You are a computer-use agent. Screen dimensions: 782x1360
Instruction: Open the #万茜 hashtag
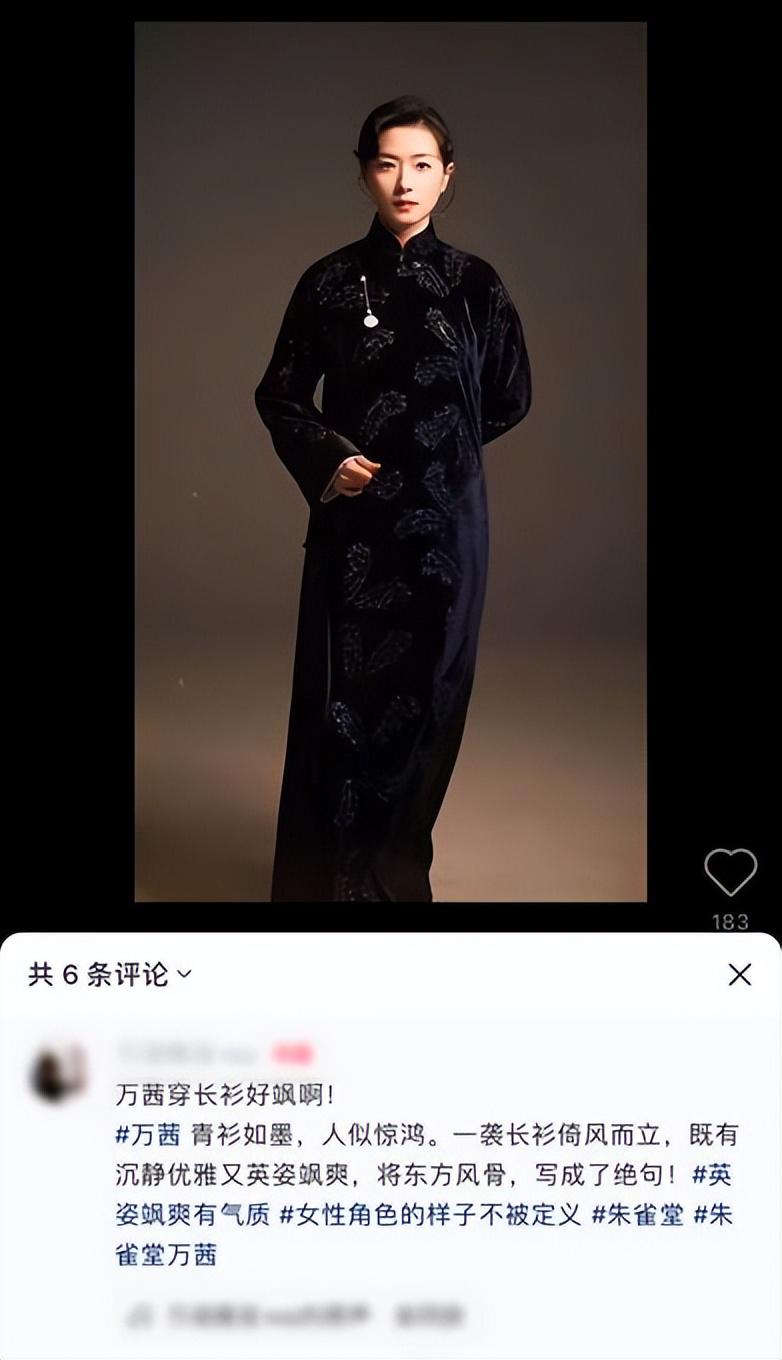(x=148, y=1135)
